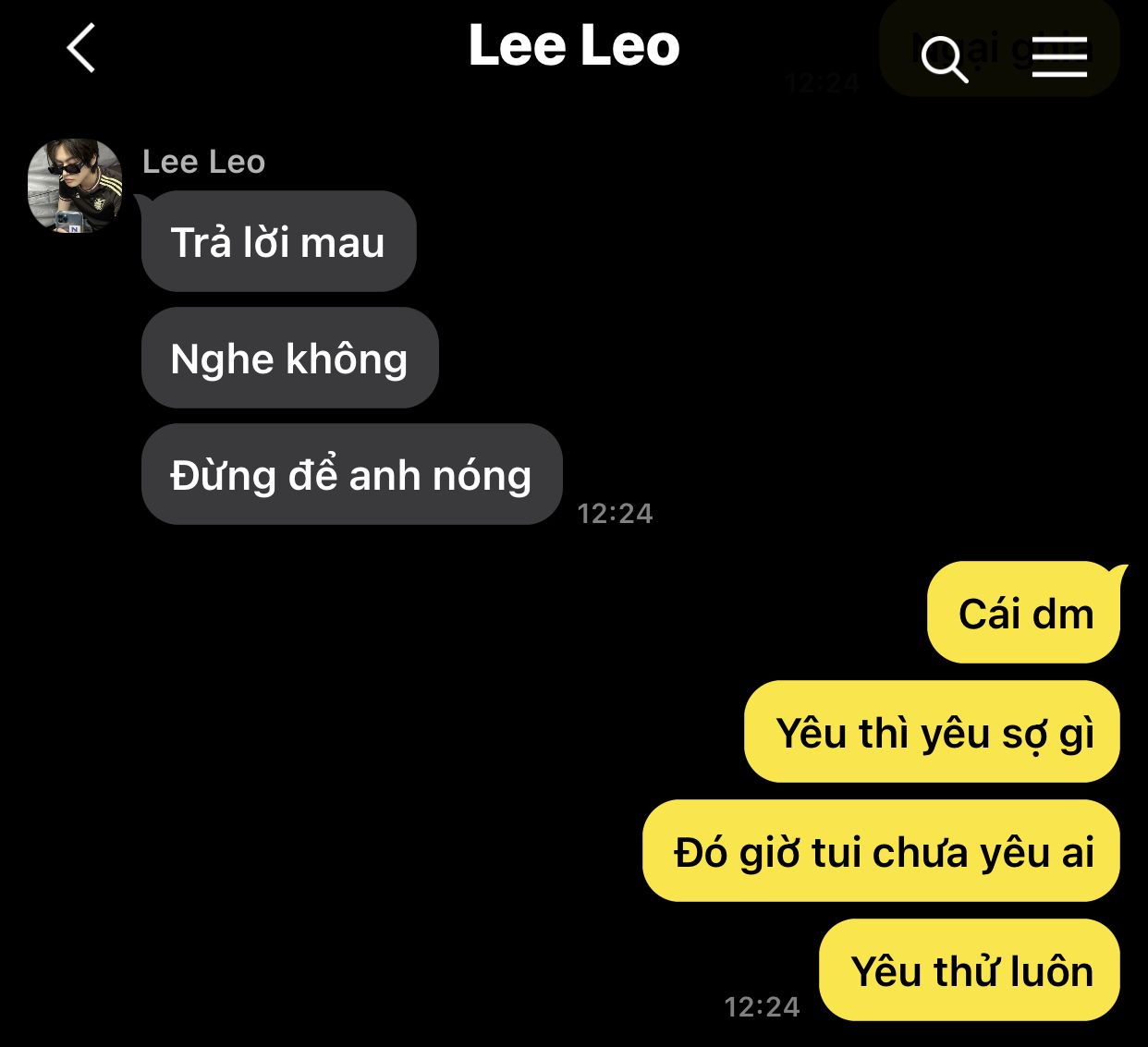Open Lee Leo's profile picture
1148x1047 pixels.
[x=75, y=186]
